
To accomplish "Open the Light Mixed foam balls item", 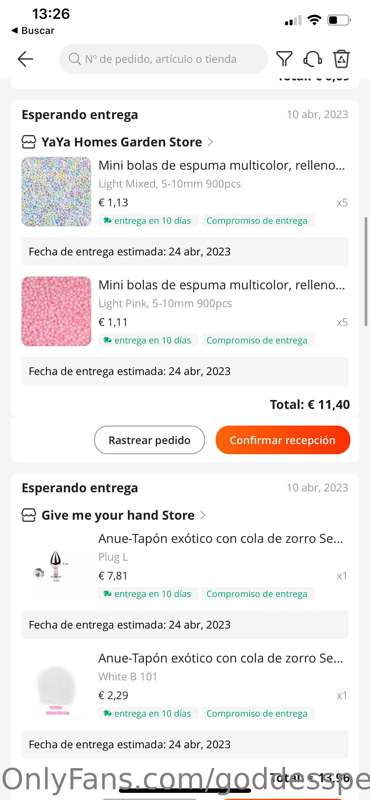I will click(x=185, y=191).
